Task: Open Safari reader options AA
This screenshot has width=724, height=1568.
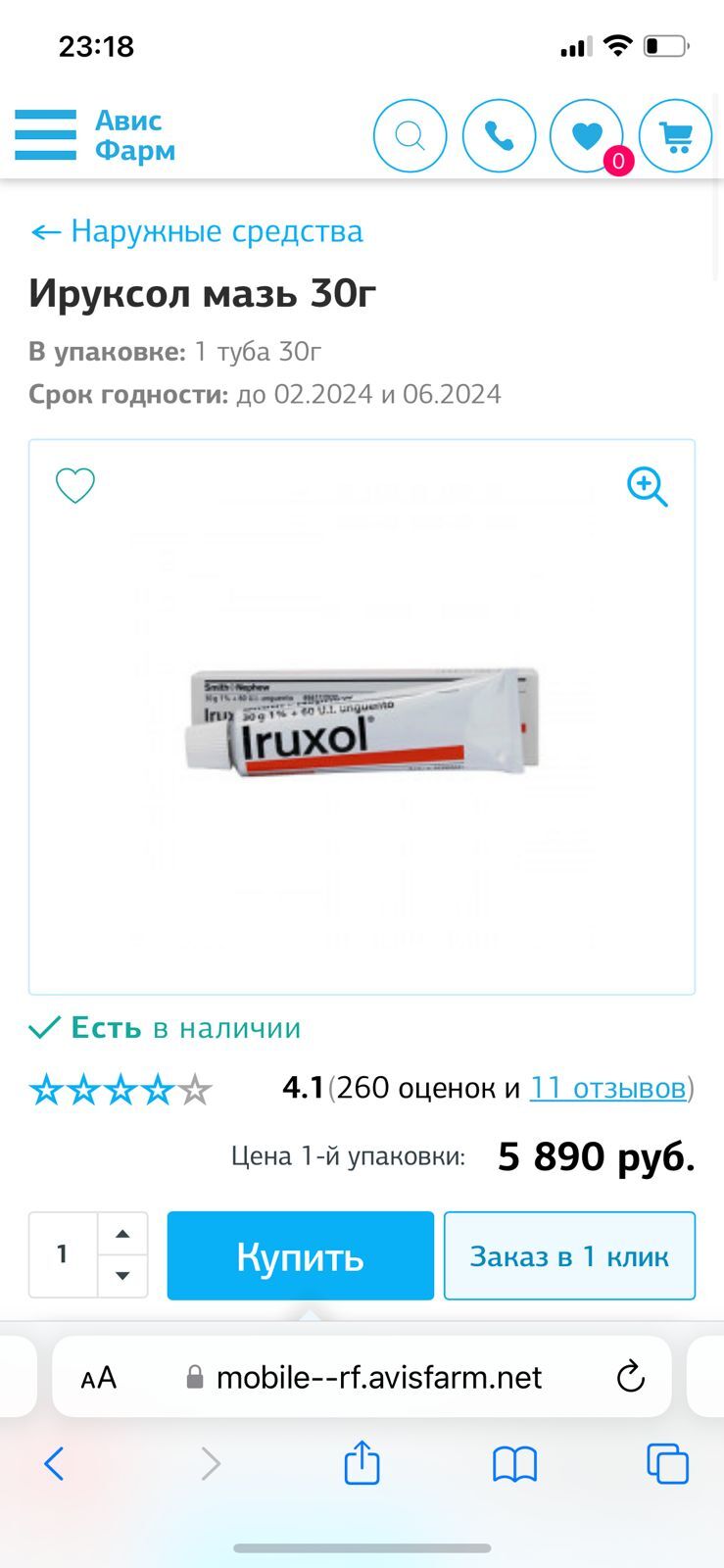Action: click(x=99, y=1378)
